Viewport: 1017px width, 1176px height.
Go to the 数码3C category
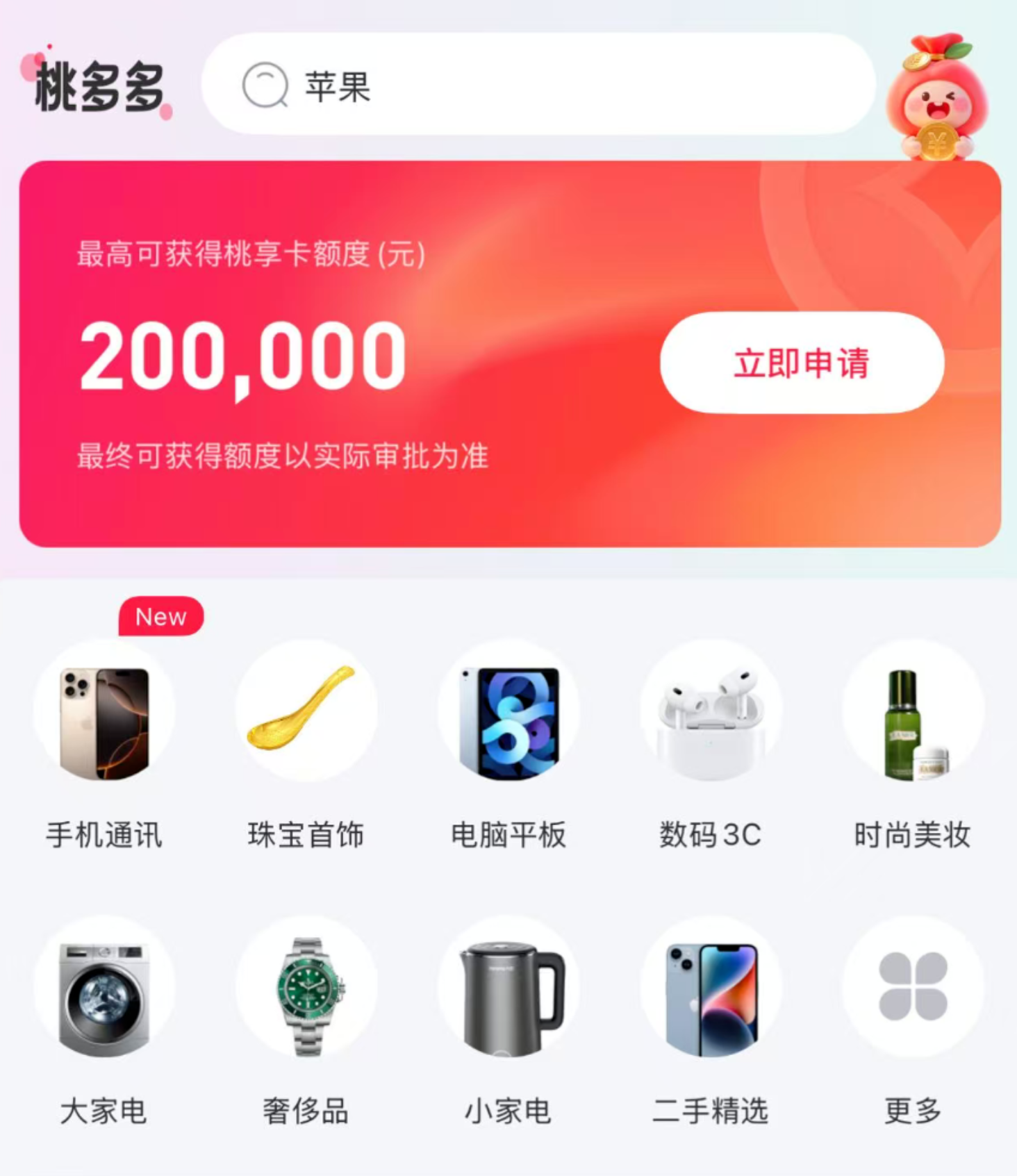(x=710, y=723)
